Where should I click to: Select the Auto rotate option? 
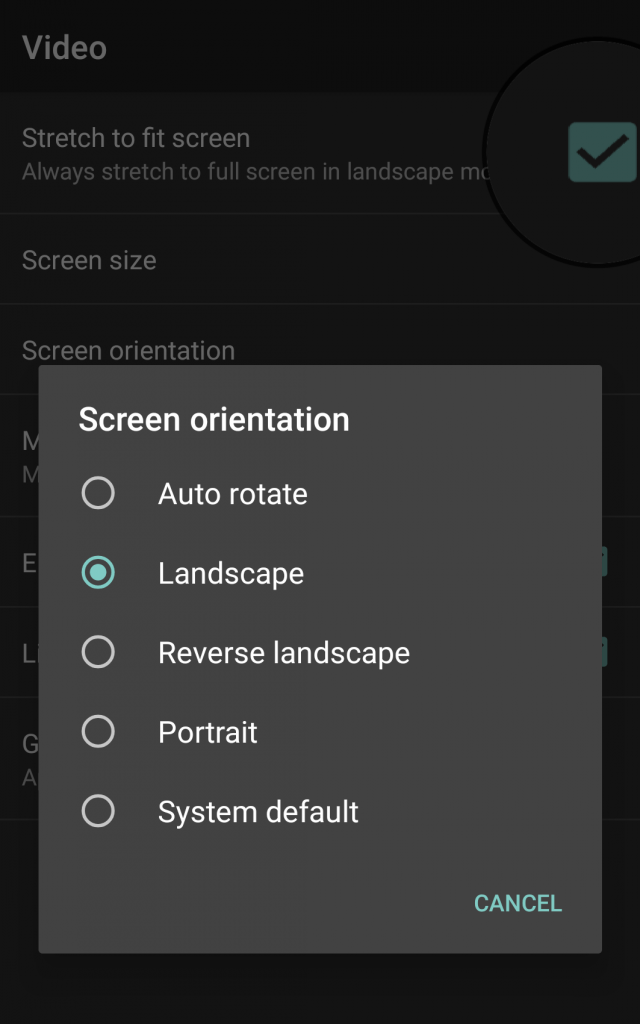(320, 494)
